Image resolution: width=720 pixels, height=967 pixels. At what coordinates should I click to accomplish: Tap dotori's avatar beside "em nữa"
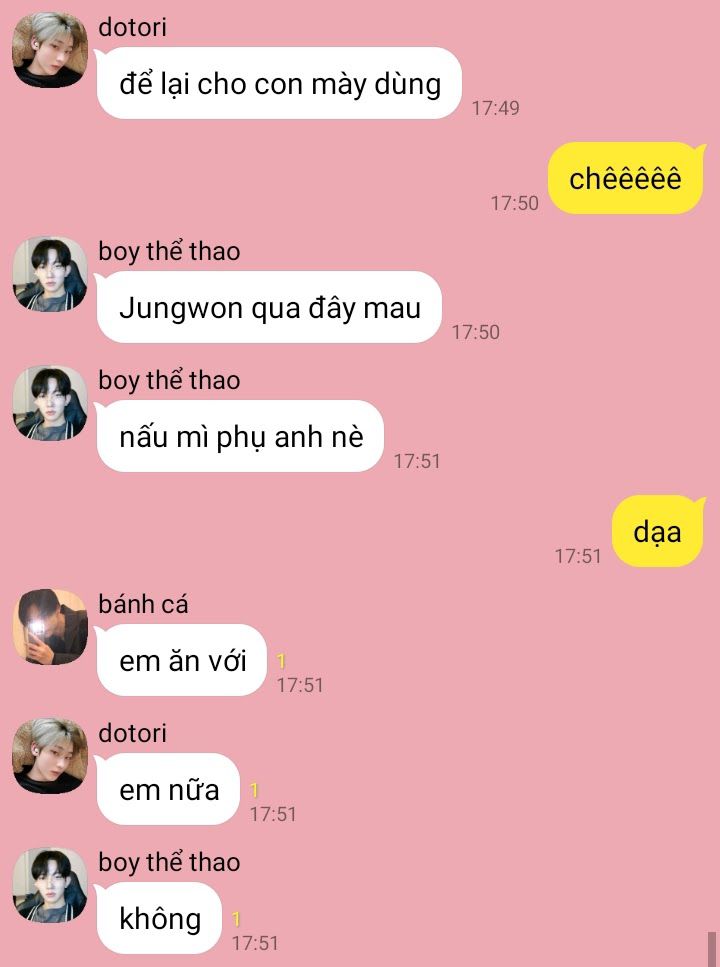click(50, 756)
